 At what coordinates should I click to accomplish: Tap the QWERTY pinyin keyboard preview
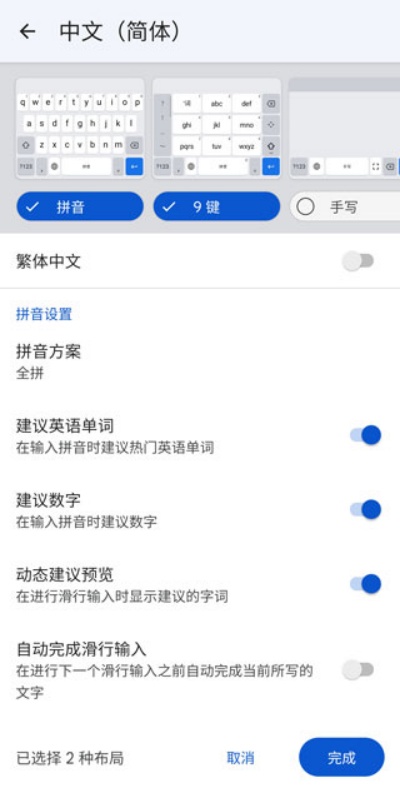[x=80, y=128]
